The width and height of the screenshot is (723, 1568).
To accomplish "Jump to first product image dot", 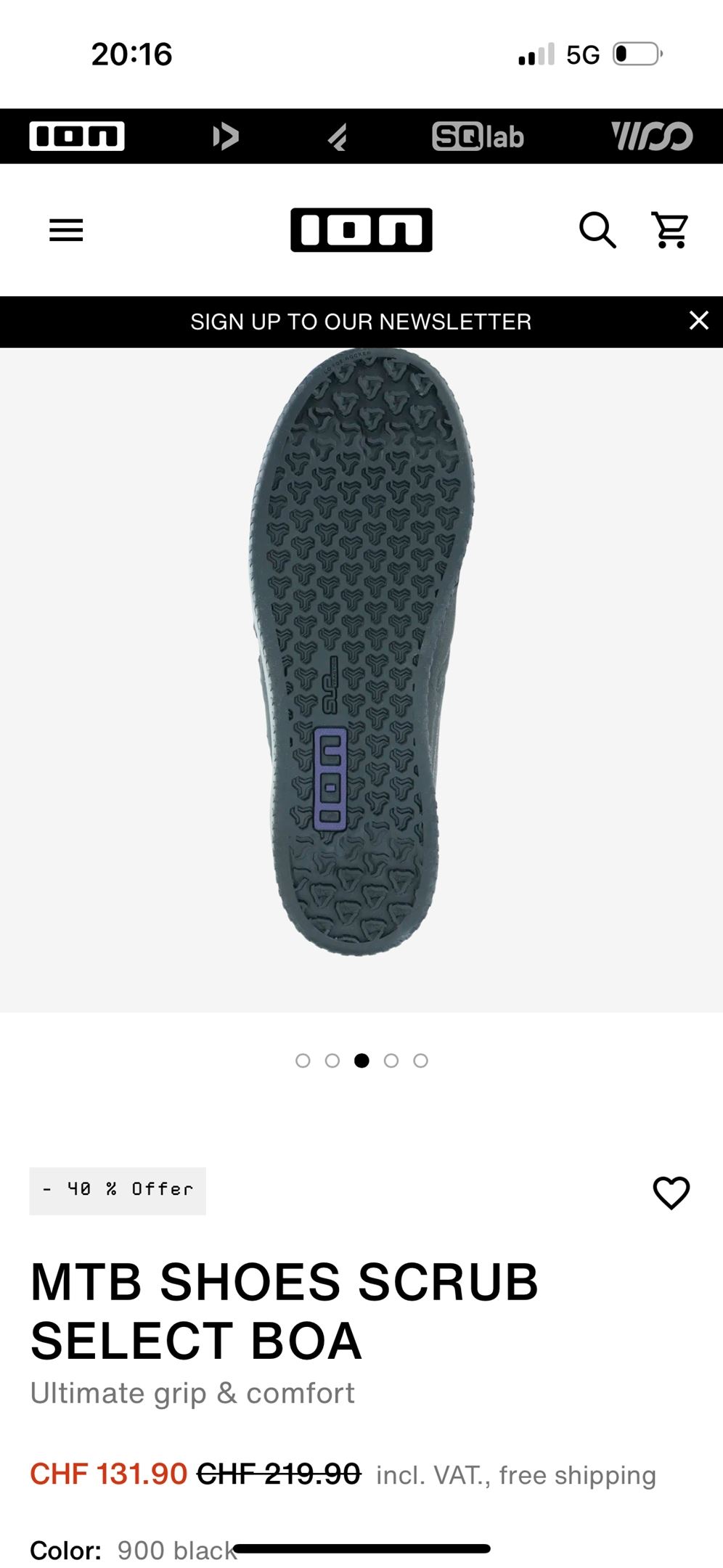I will click(x=303, y=1061).
